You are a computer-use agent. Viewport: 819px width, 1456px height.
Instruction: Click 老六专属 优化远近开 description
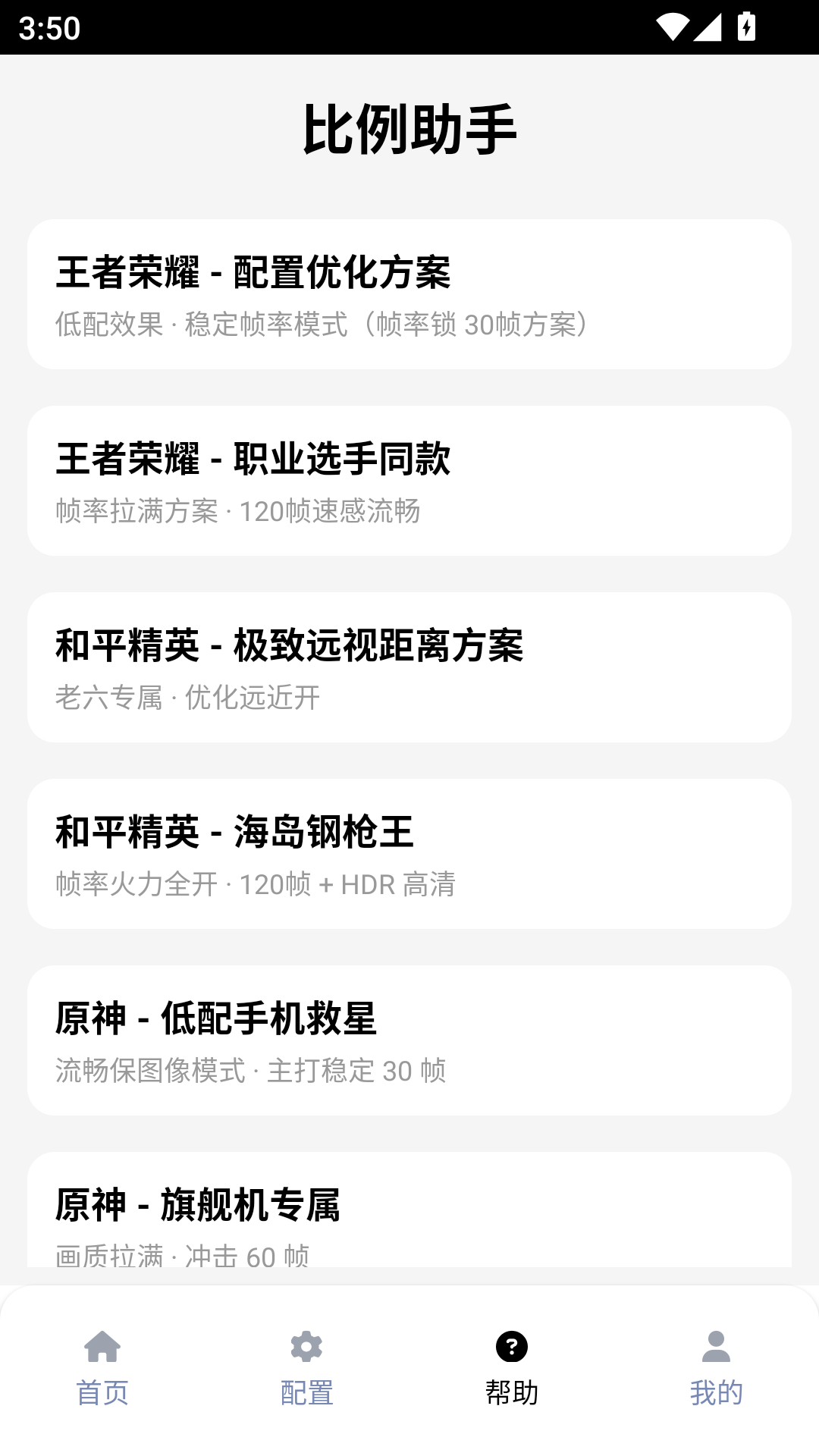point(188,698)
